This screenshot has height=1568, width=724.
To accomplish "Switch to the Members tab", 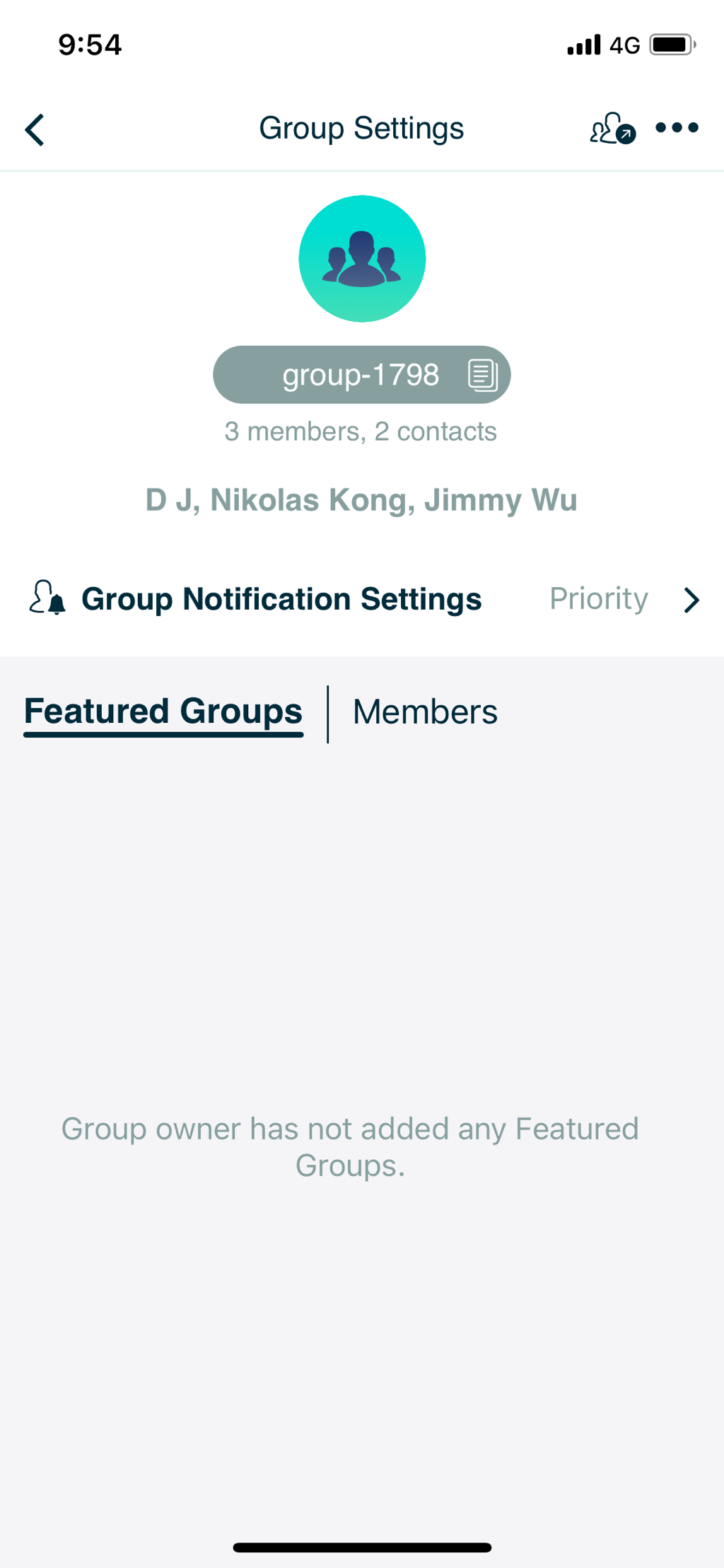I will (425, 712).
